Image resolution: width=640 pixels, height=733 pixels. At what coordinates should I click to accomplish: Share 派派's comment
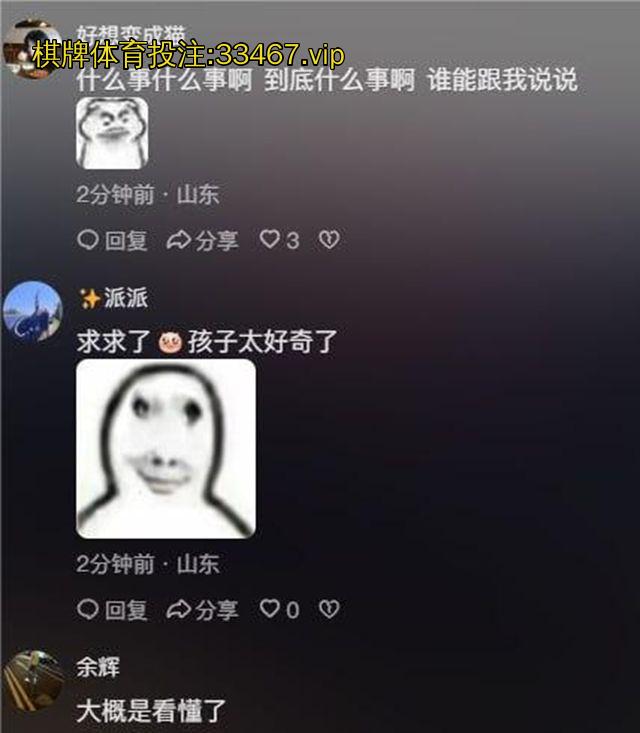pos(202,609)
